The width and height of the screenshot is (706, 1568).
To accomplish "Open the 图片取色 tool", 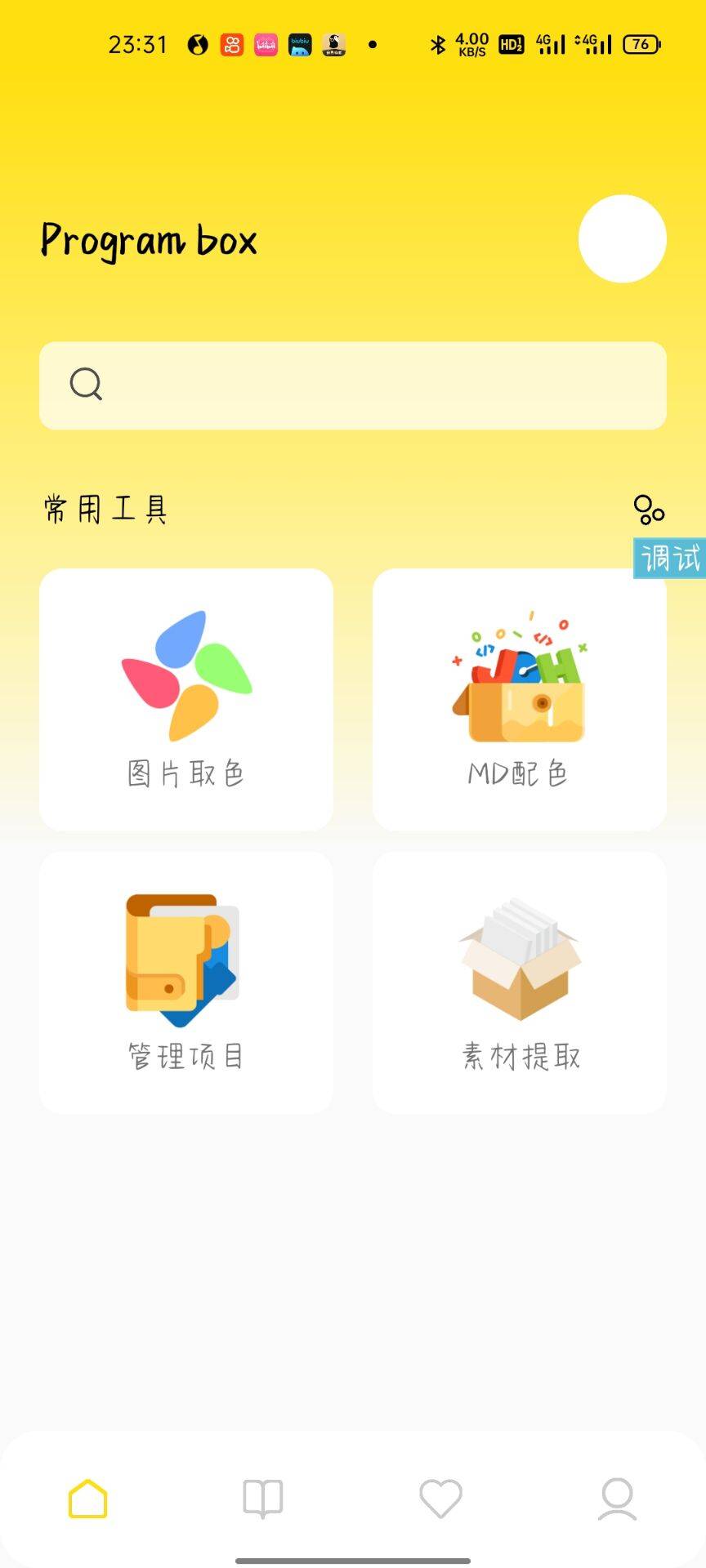I will 186,699.
